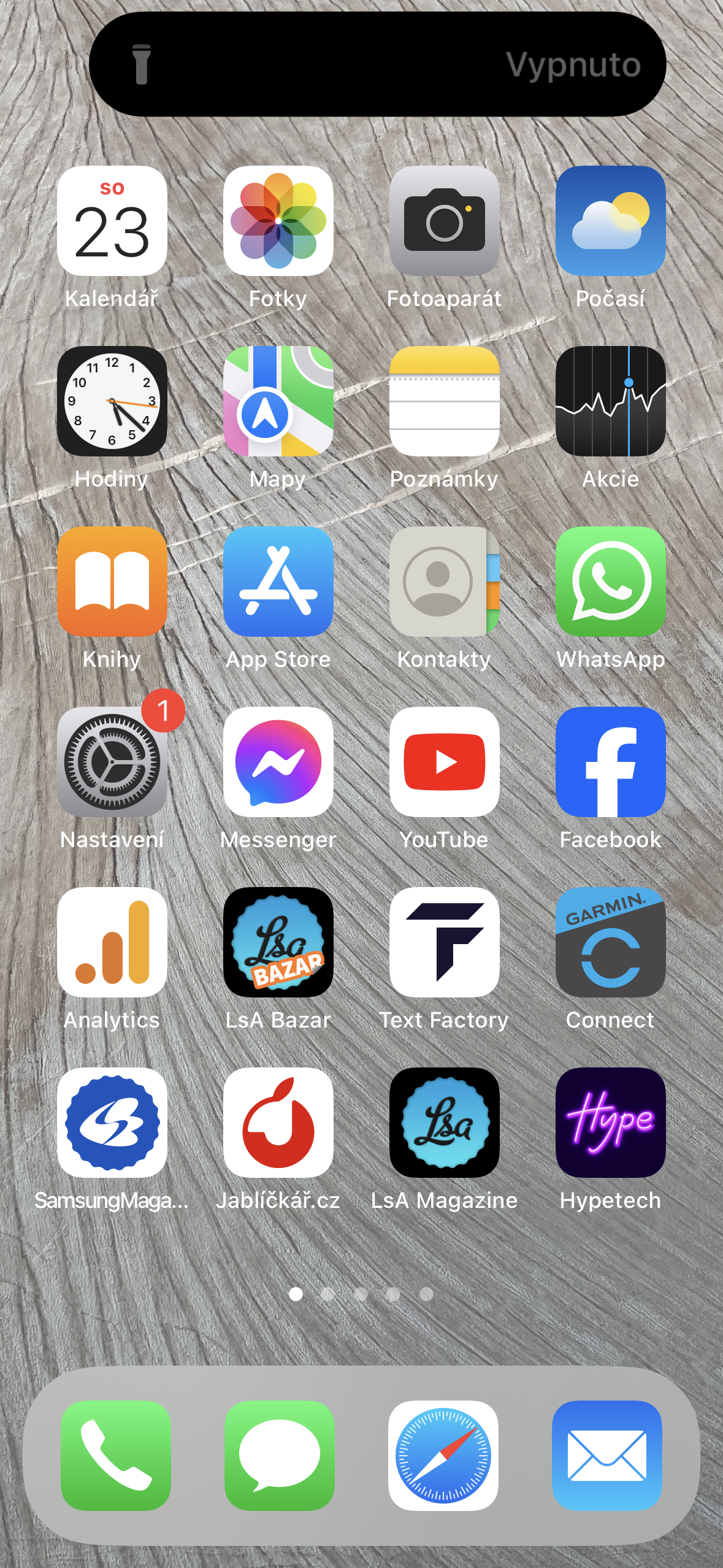
Task: Toggle the flashlight widget showing Vypnuto
Action: [x=377, y=64]
